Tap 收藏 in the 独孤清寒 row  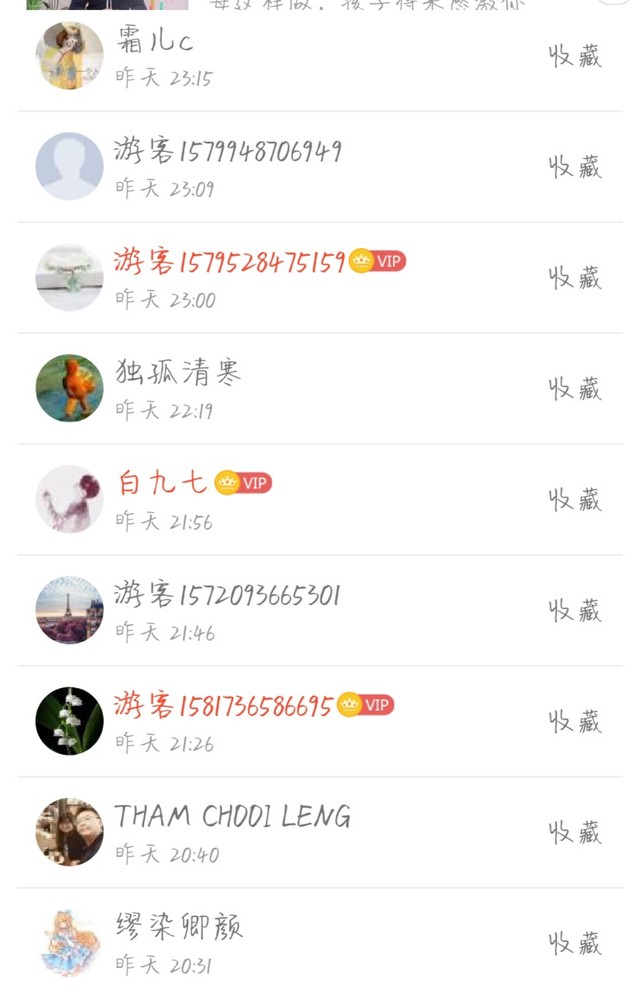(x=574, y=388)
